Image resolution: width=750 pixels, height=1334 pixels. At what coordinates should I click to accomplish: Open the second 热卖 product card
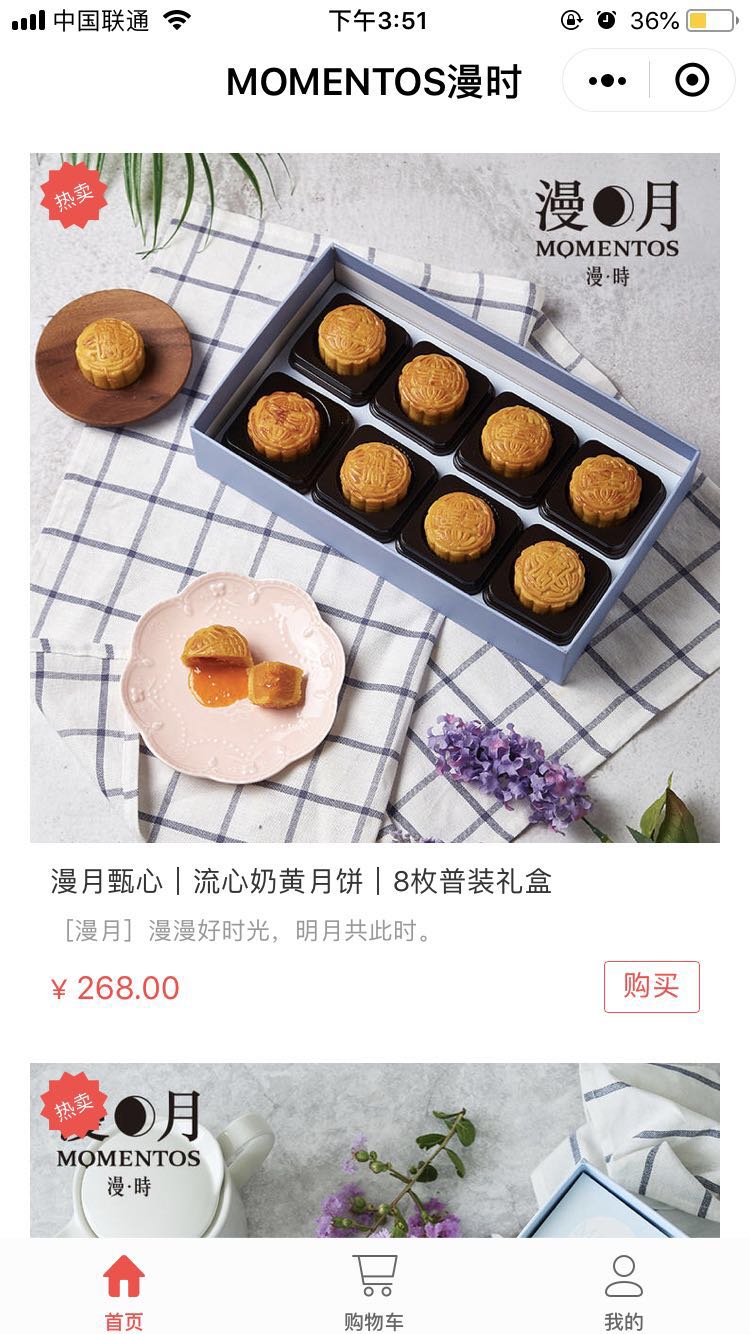tap(375, 1150)
